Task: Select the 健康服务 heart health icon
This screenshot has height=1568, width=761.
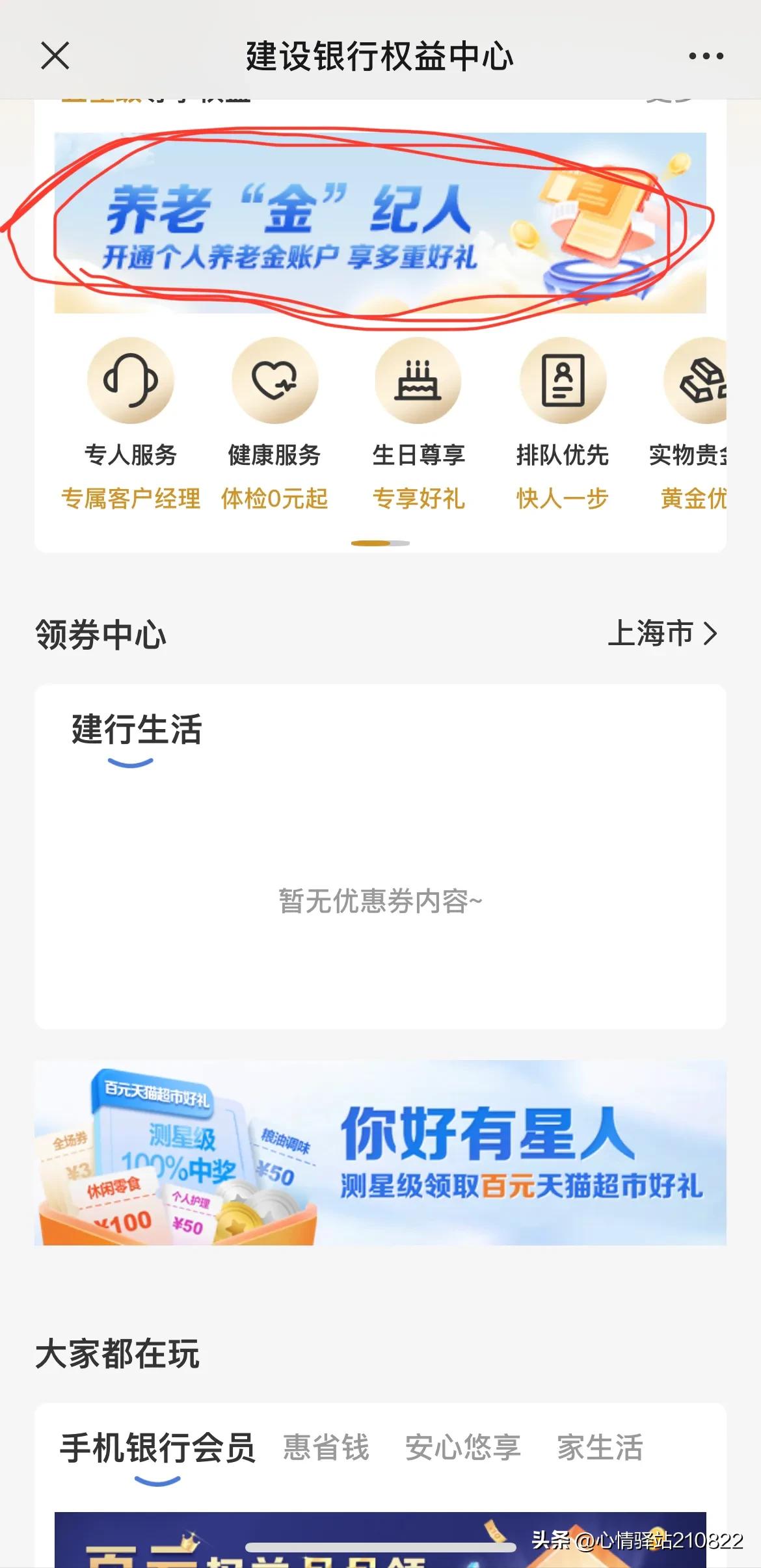Action: coord(275,382)
